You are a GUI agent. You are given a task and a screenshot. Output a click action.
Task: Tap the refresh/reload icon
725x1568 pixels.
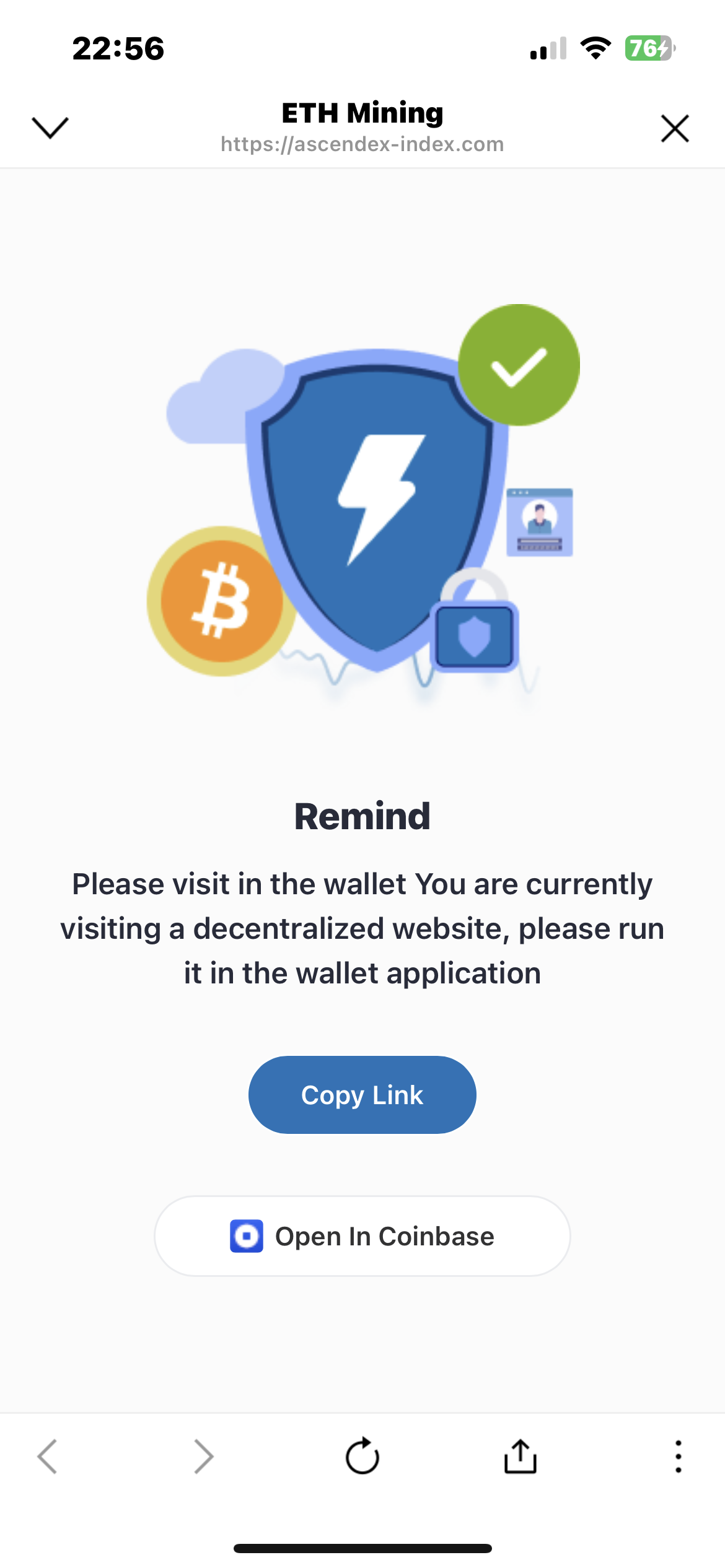[x=362, y=1456]
